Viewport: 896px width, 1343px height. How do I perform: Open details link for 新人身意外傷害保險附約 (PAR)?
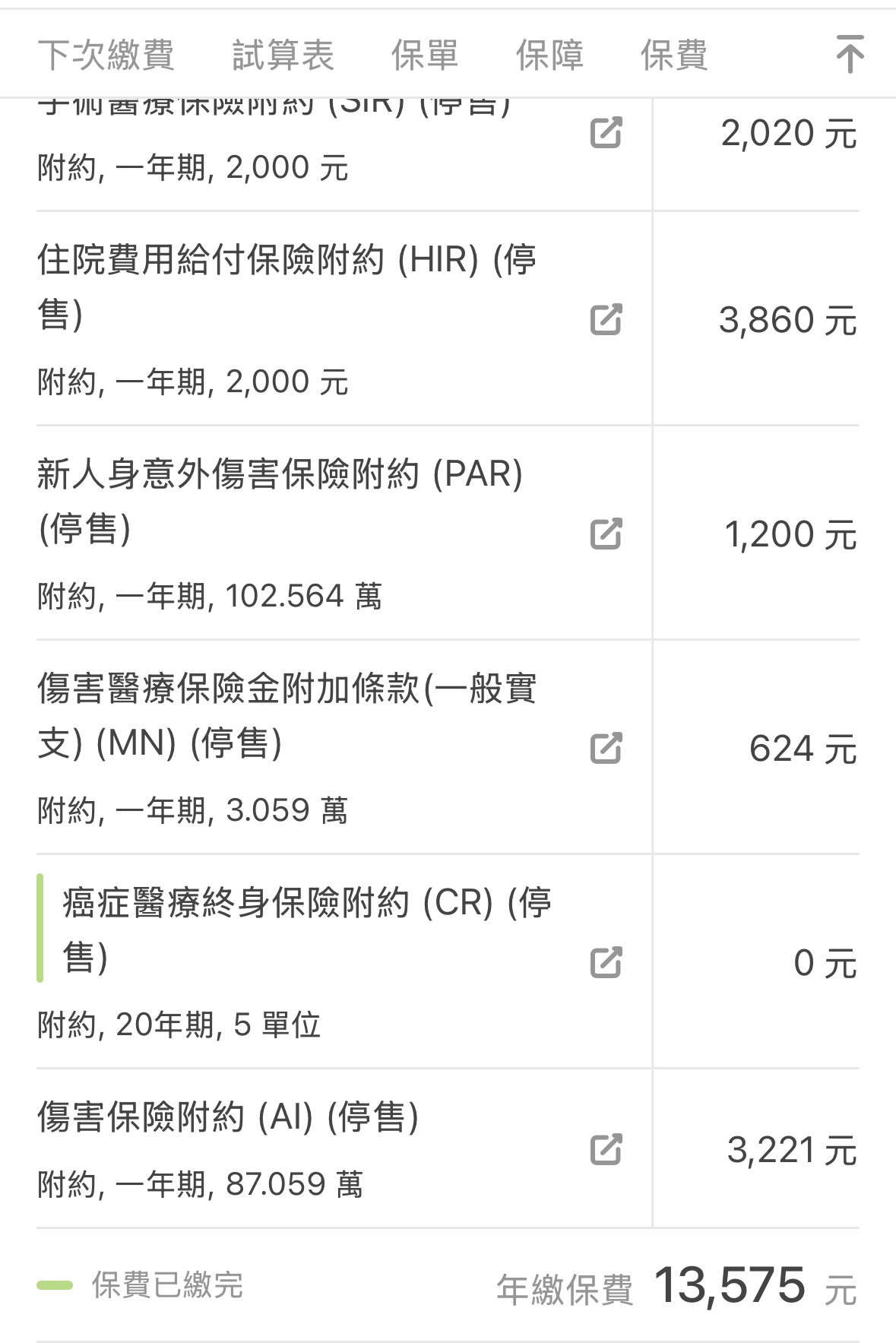606,534
